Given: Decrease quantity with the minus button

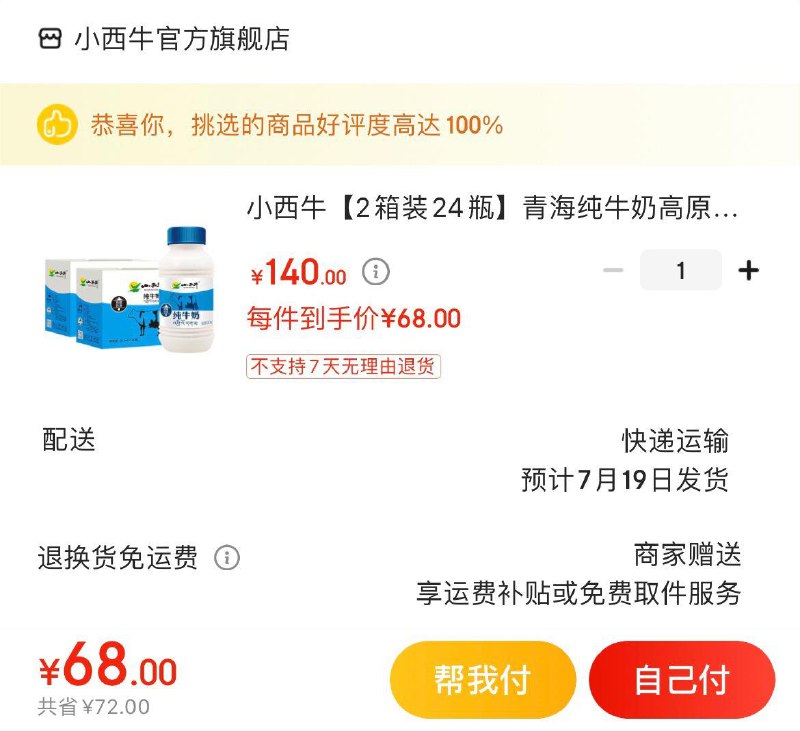Looking at the screenshot, I should (x=613, y=271).
